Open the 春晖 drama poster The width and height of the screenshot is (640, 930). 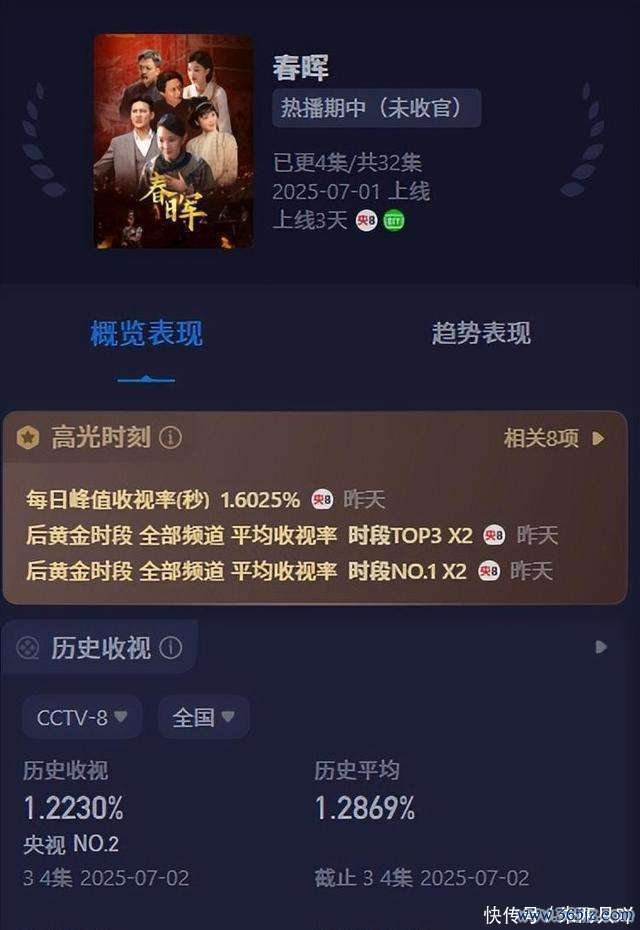(x=173, y=141)
